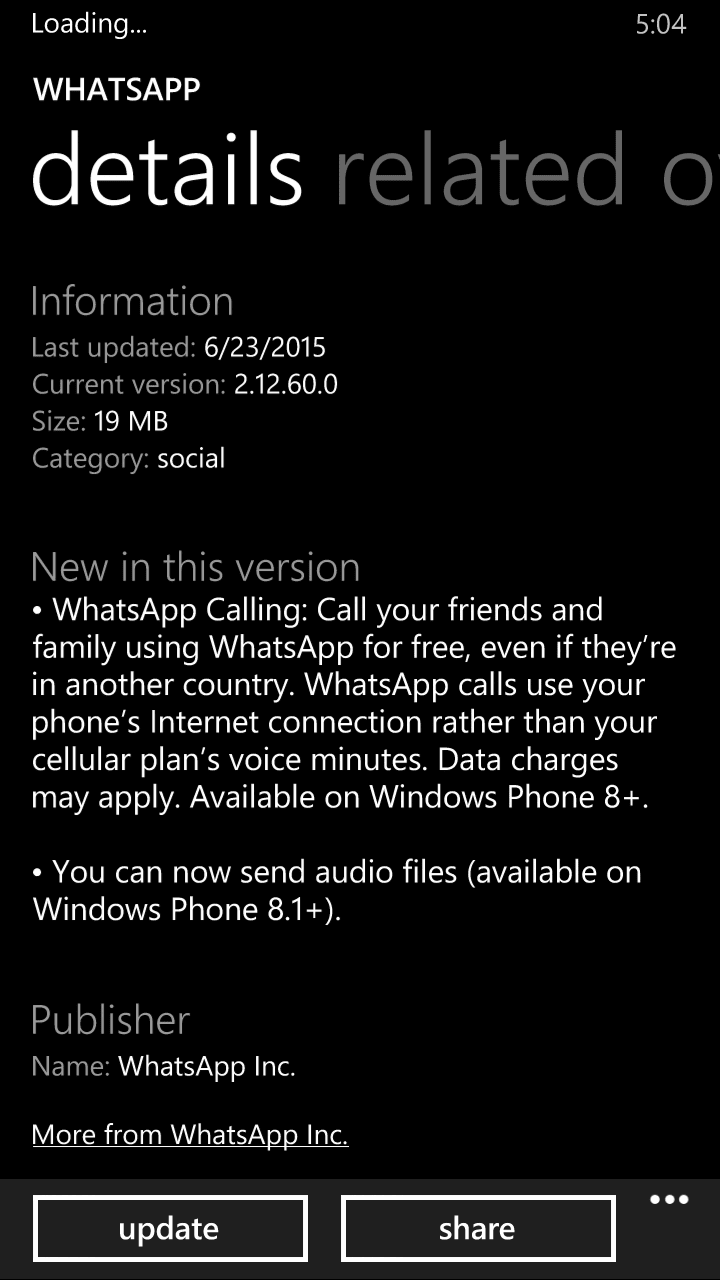720x1280 pixels.
Task: Share the WhatsApp app page
Action: [x=477, y=1228]
